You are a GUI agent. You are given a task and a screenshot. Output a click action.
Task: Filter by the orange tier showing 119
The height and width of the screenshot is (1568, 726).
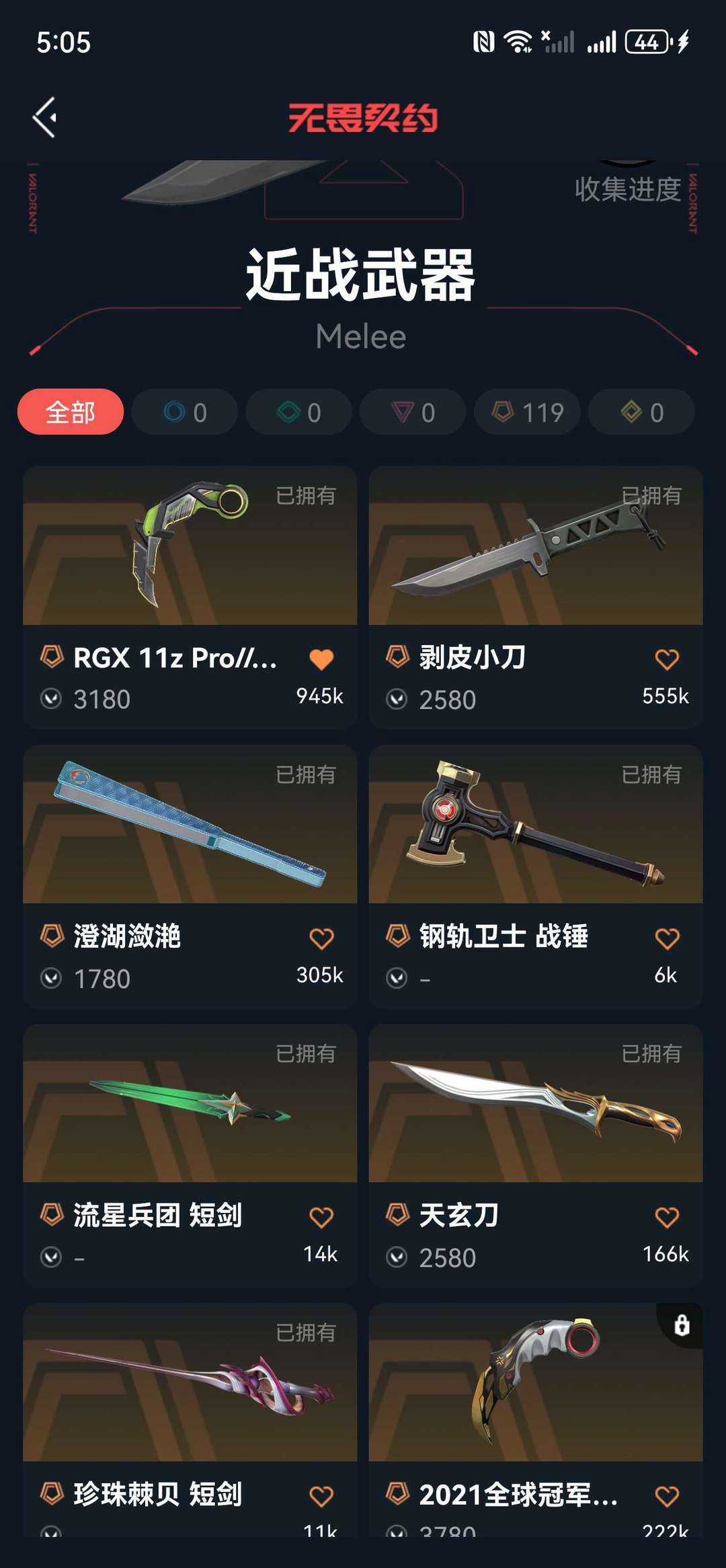point(528,412)
